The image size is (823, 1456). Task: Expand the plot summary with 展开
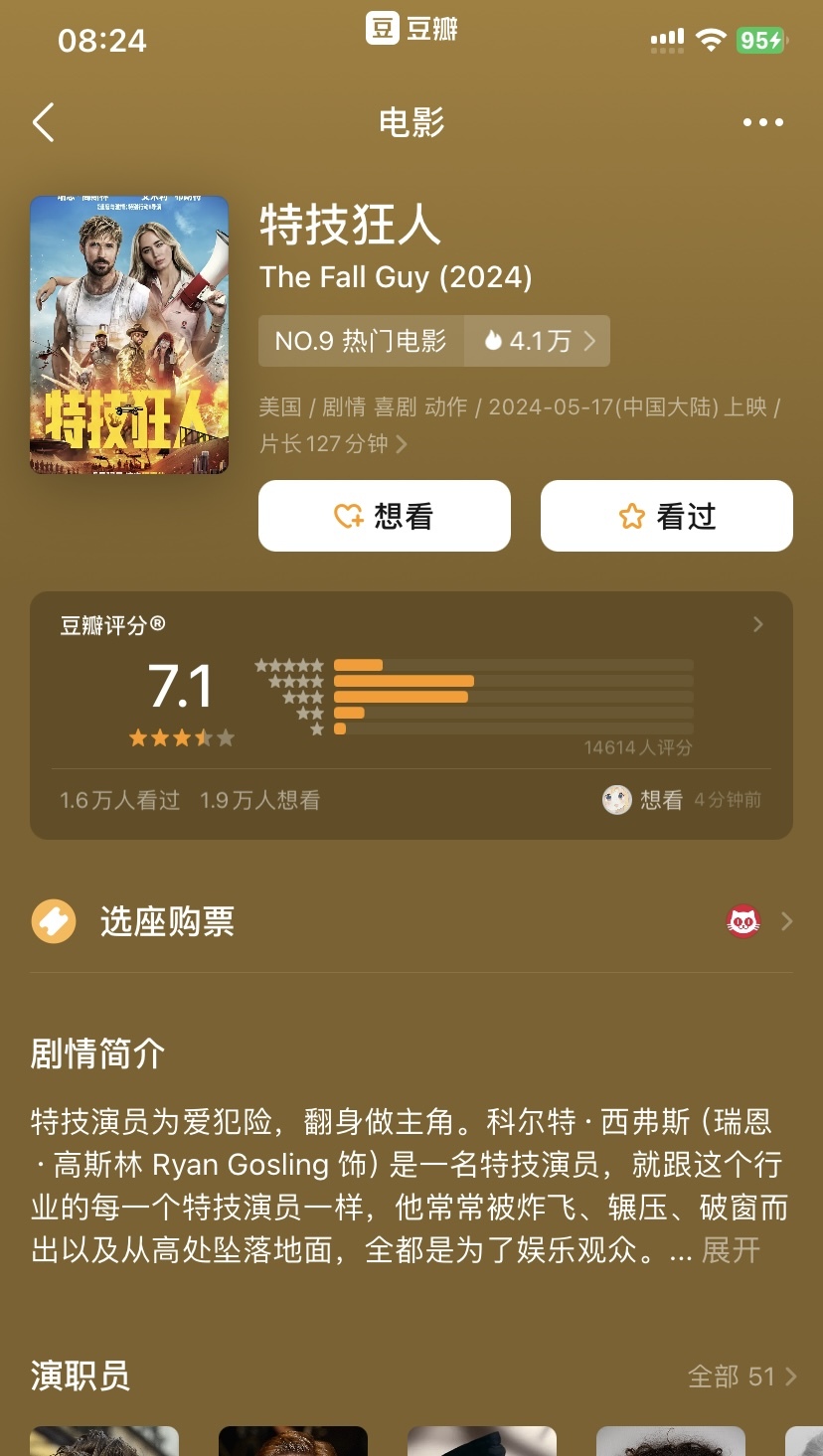731,1250
